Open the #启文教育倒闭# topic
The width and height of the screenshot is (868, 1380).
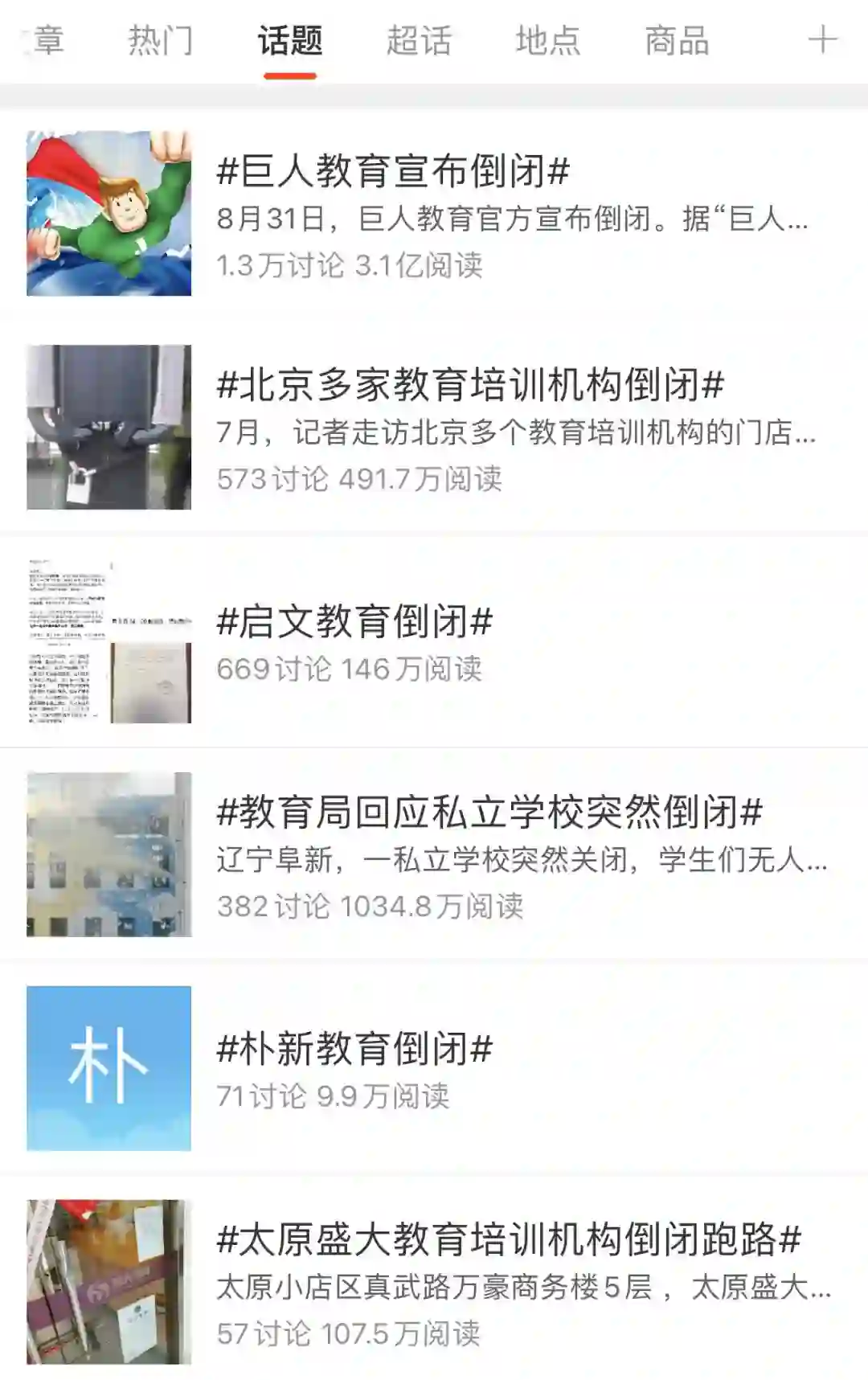354,622
